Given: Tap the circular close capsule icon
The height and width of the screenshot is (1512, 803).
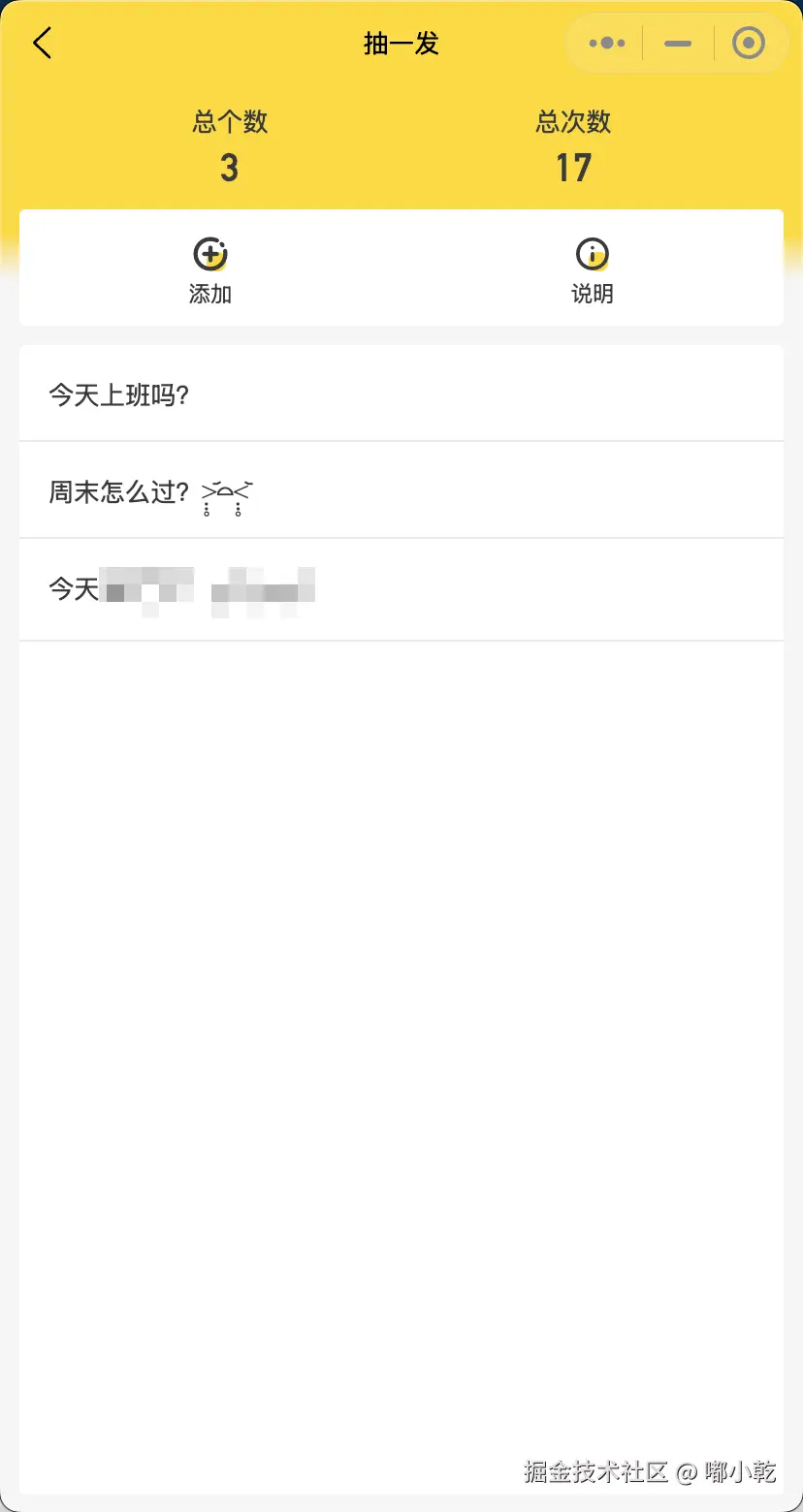Looking at the screenshot, I should tap(748, 43).
